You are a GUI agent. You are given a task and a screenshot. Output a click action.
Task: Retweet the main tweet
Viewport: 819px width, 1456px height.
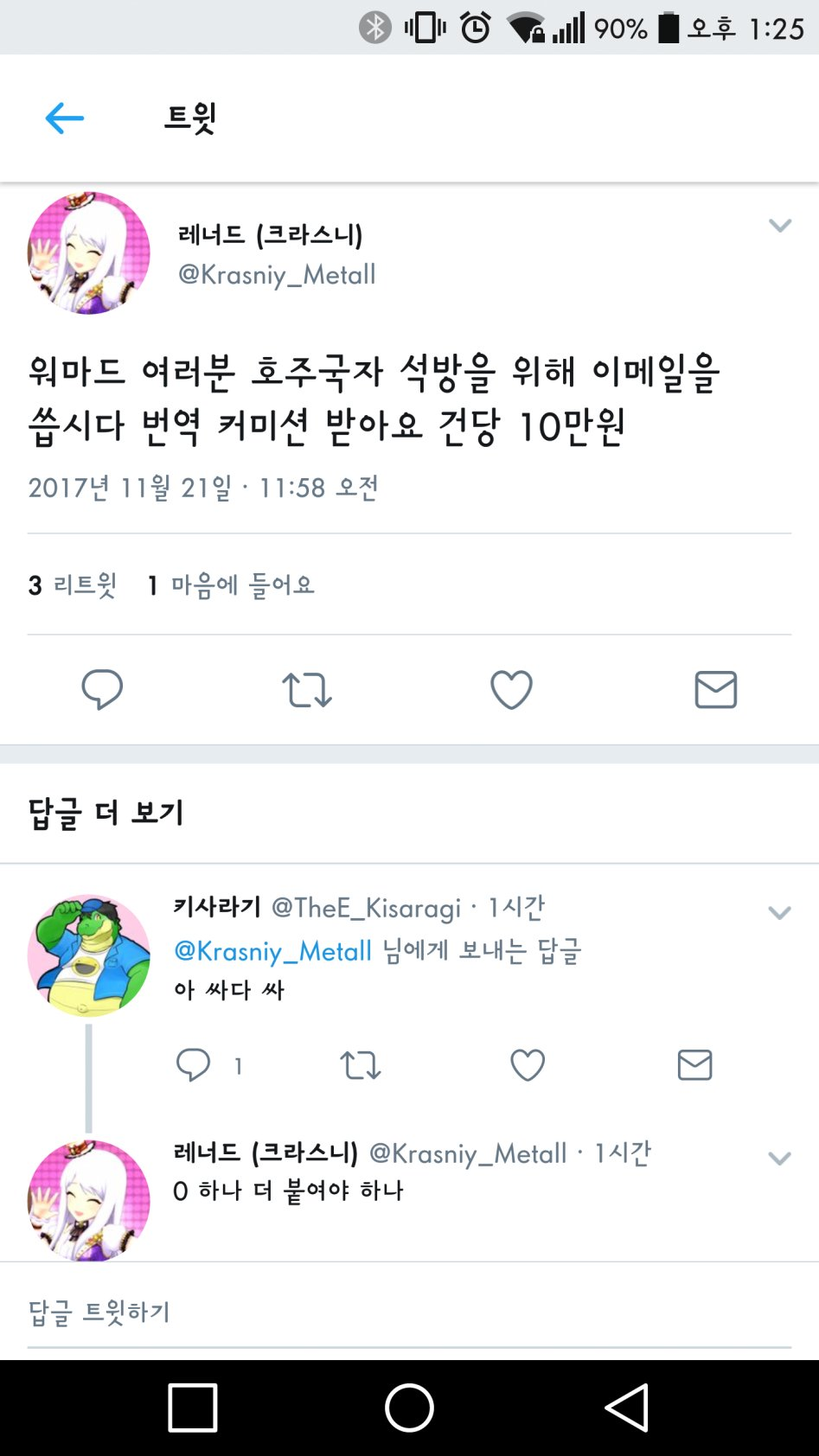307,690
